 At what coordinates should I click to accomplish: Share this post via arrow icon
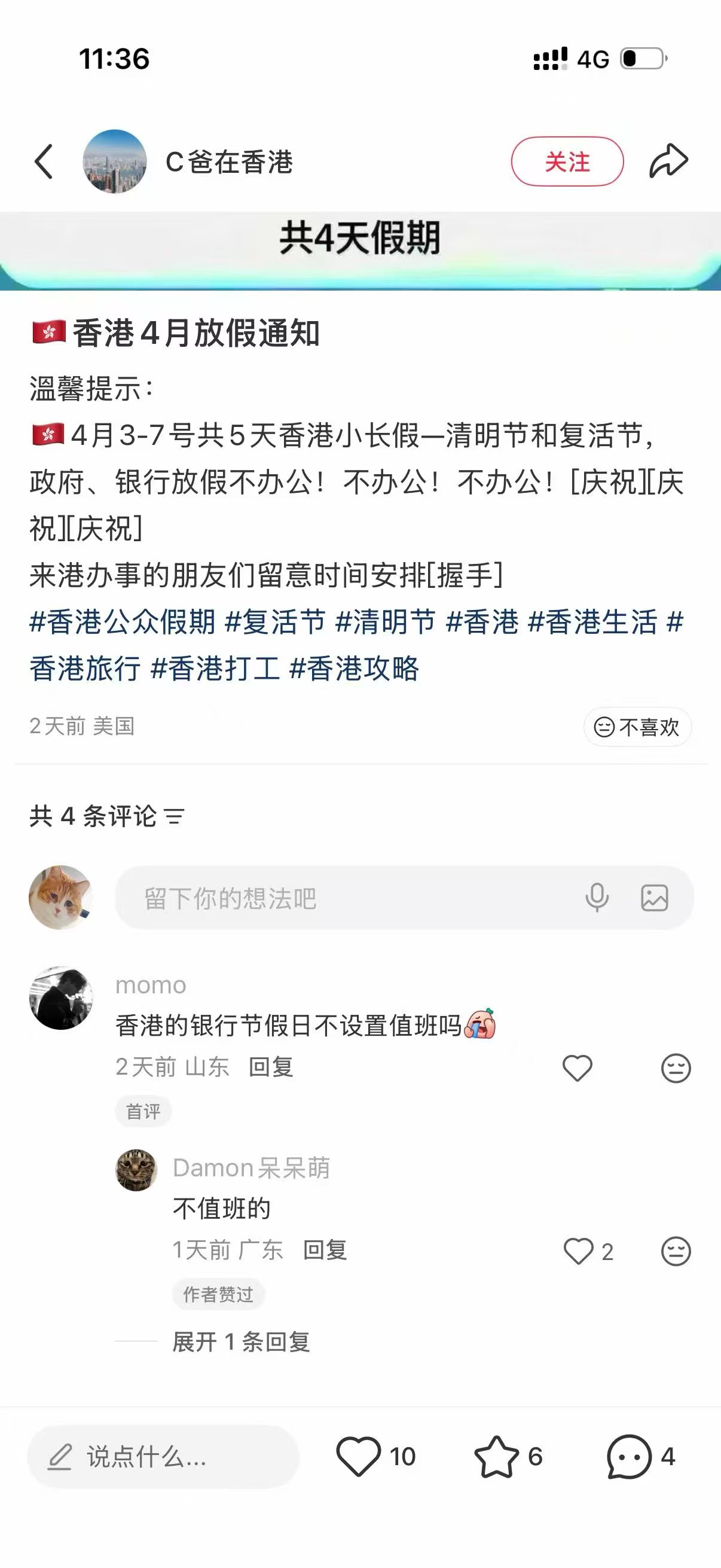pyautogui.click(x=668, y=161)
